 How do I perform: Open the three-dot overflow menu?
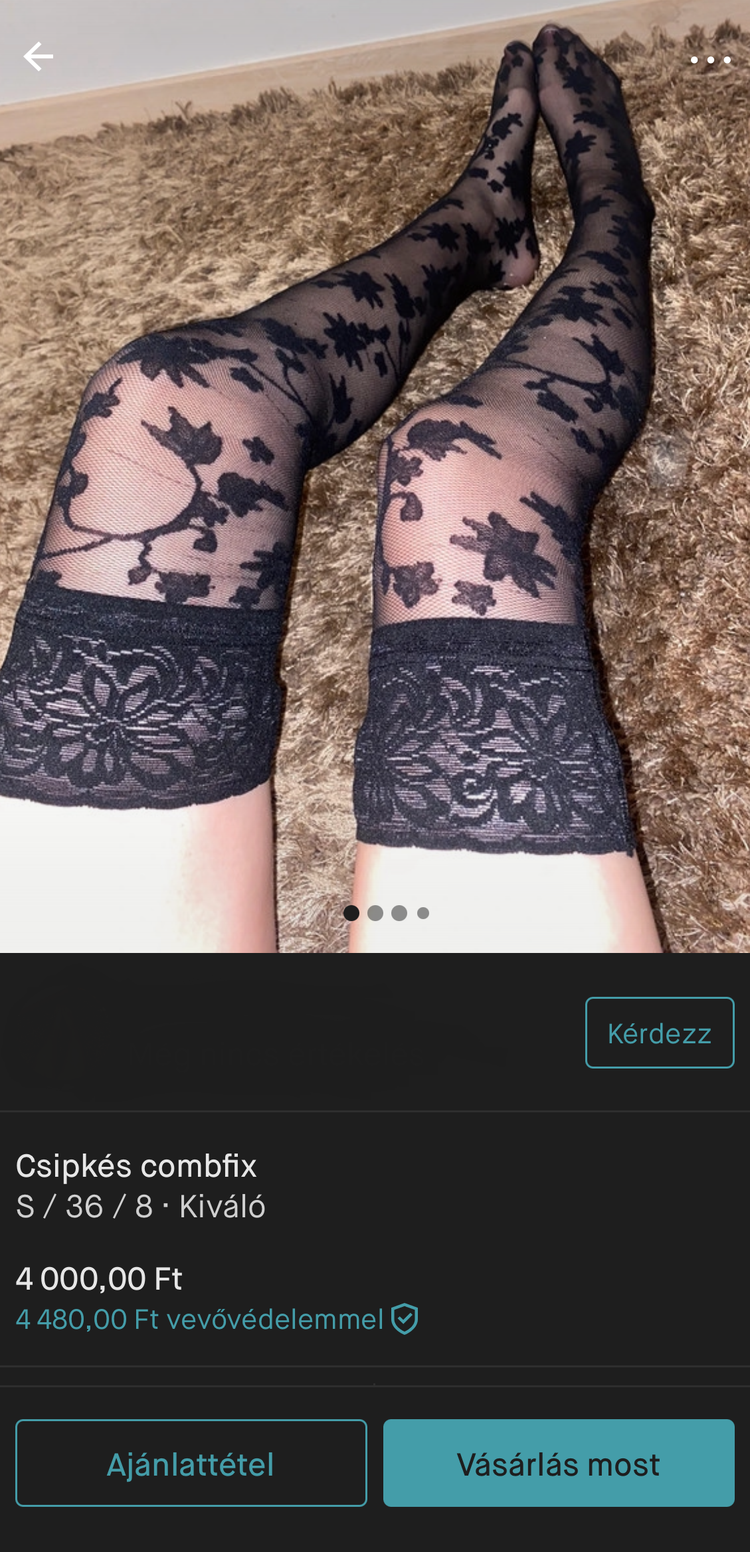coord(710,60)
